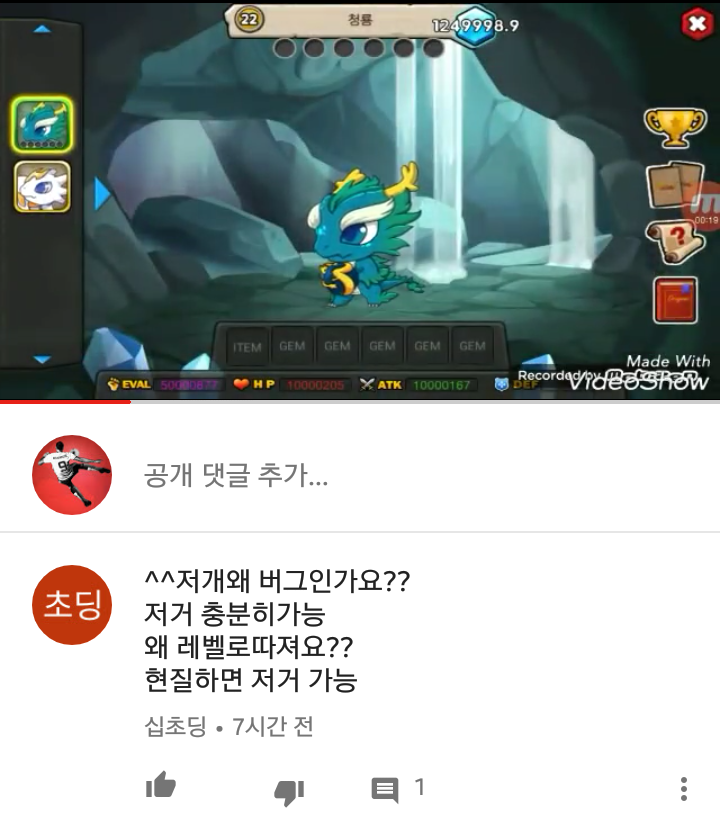The image size is (720, 834).
Task: Like the comment by 십초딩
Action: tap(161, 785)
